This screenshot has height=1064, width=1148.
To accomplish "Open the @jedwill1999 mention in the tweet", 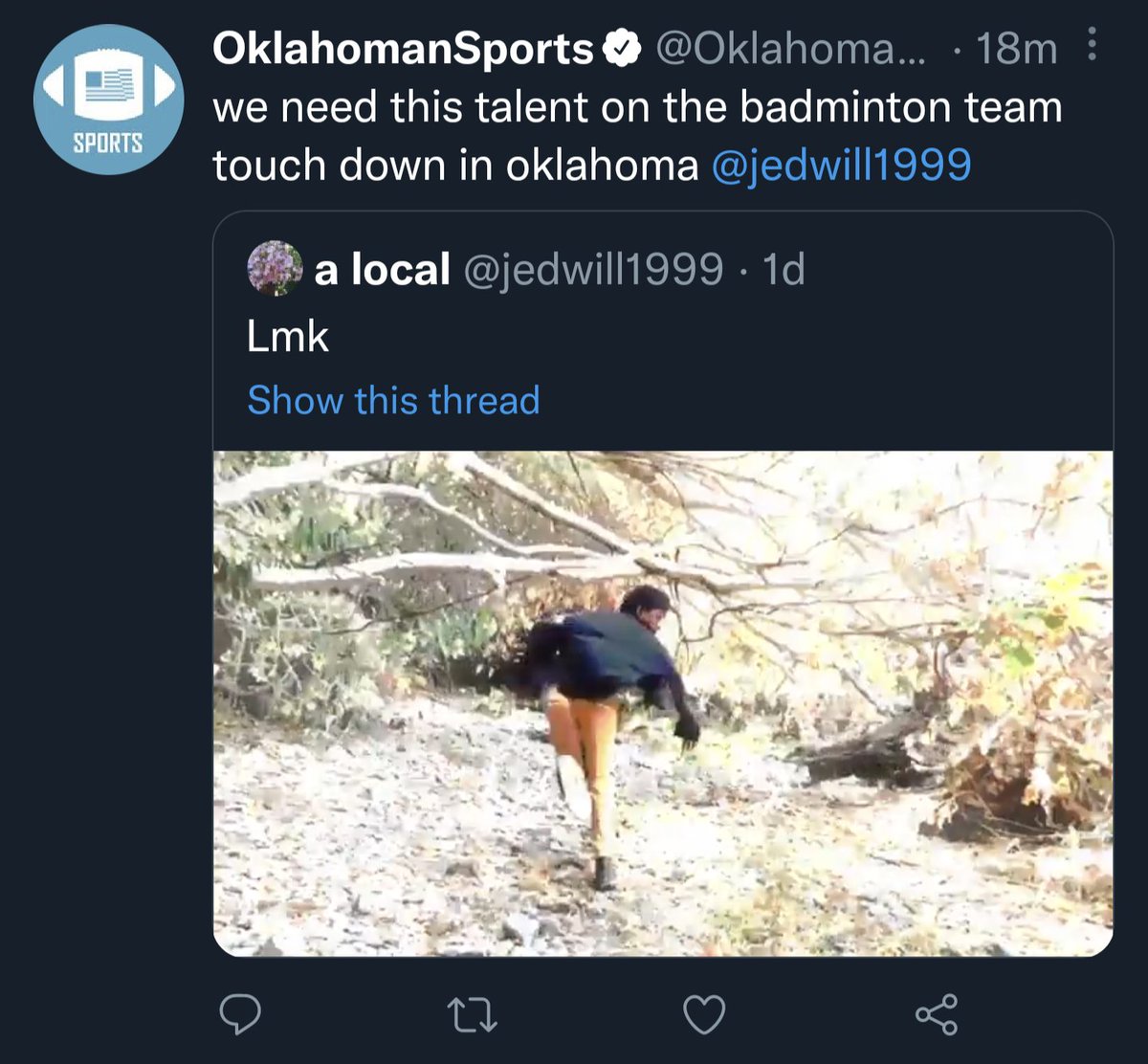I will coord(842,166).
